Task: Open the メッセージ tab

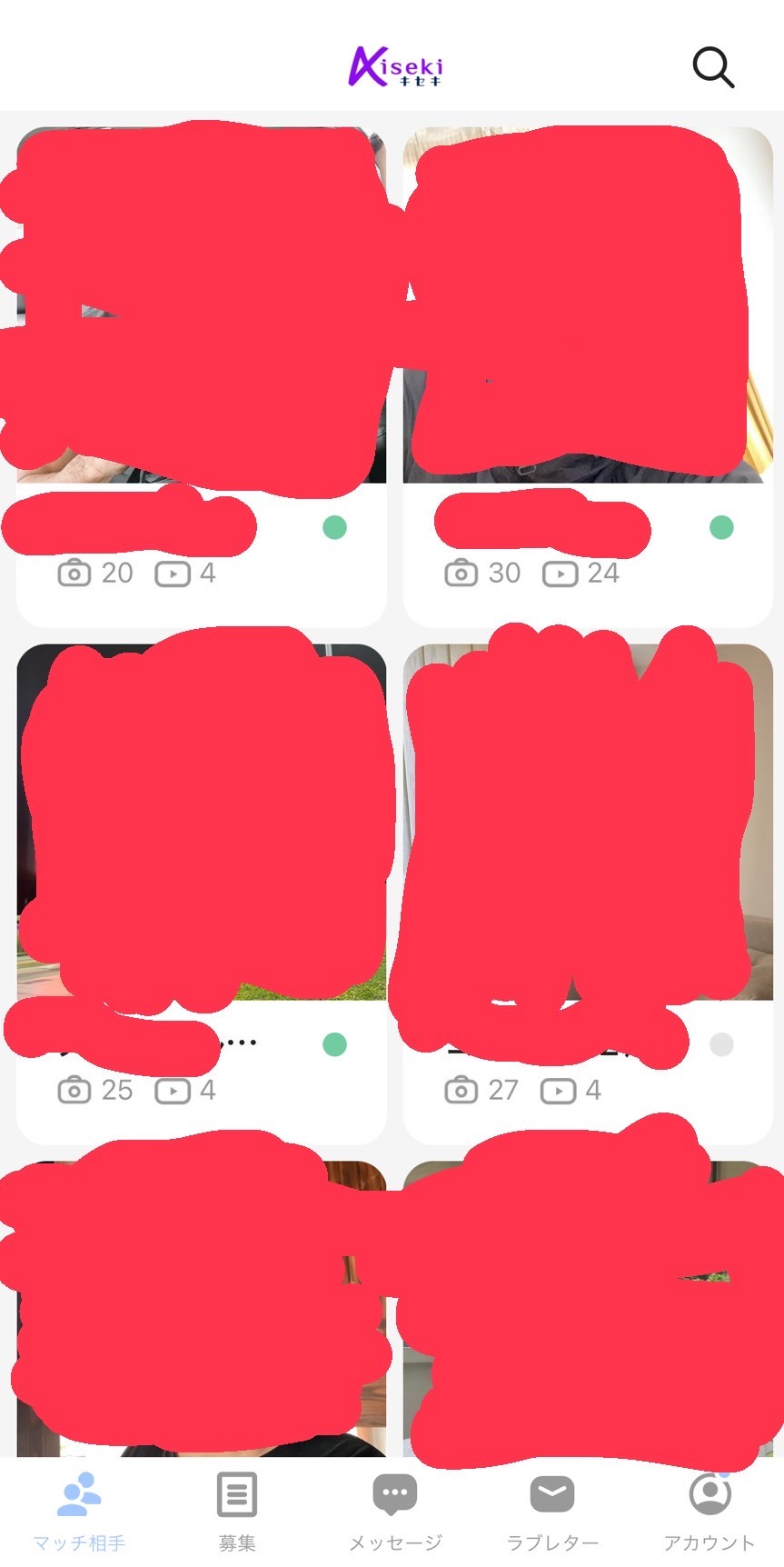Action: point(395,1510)
